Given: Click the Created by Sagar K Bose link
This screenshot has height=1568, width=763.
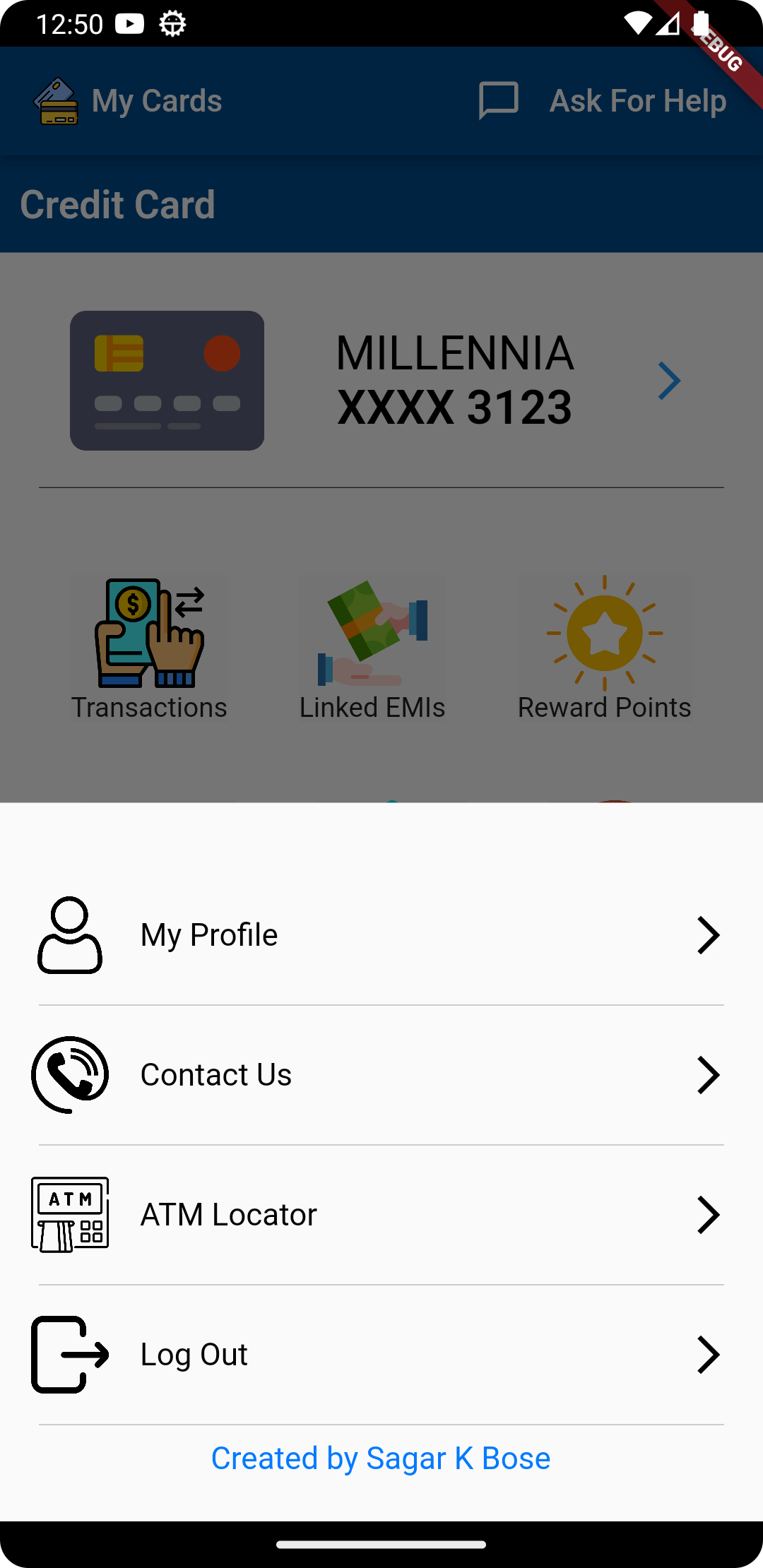Looking at the screenshot, I should click(381, 1459).
